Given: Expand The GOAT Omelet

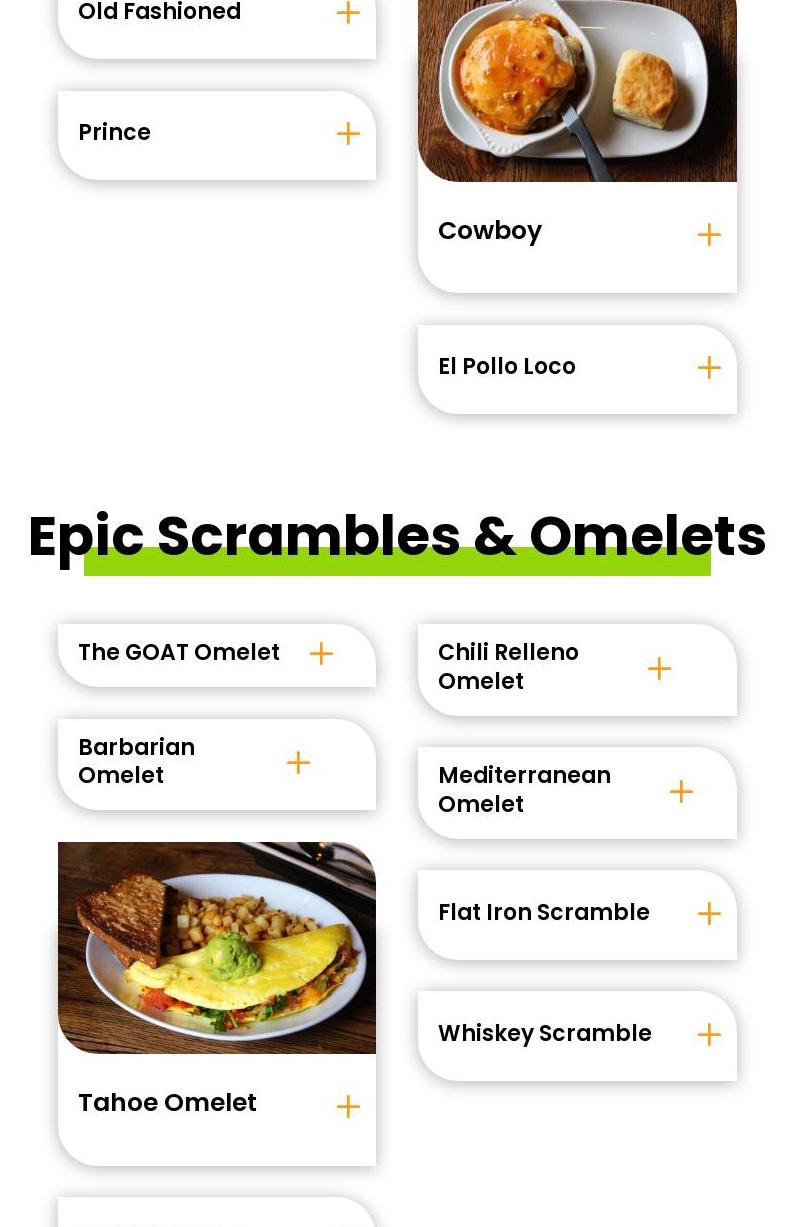Looking at the screenshot, I should point(321,654).
